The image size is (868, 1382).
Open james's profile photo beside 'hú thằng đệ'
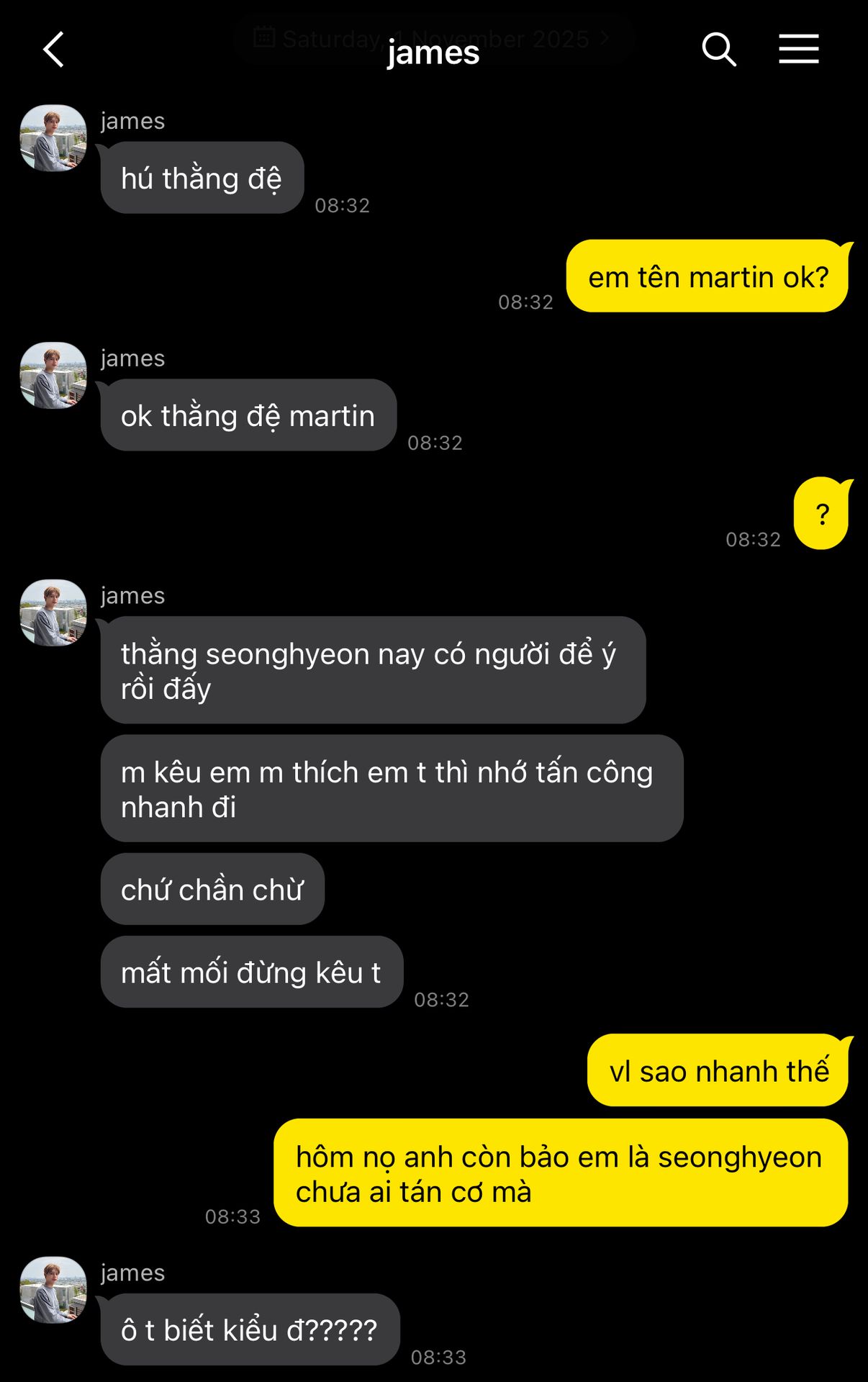(x=53, y=138)
